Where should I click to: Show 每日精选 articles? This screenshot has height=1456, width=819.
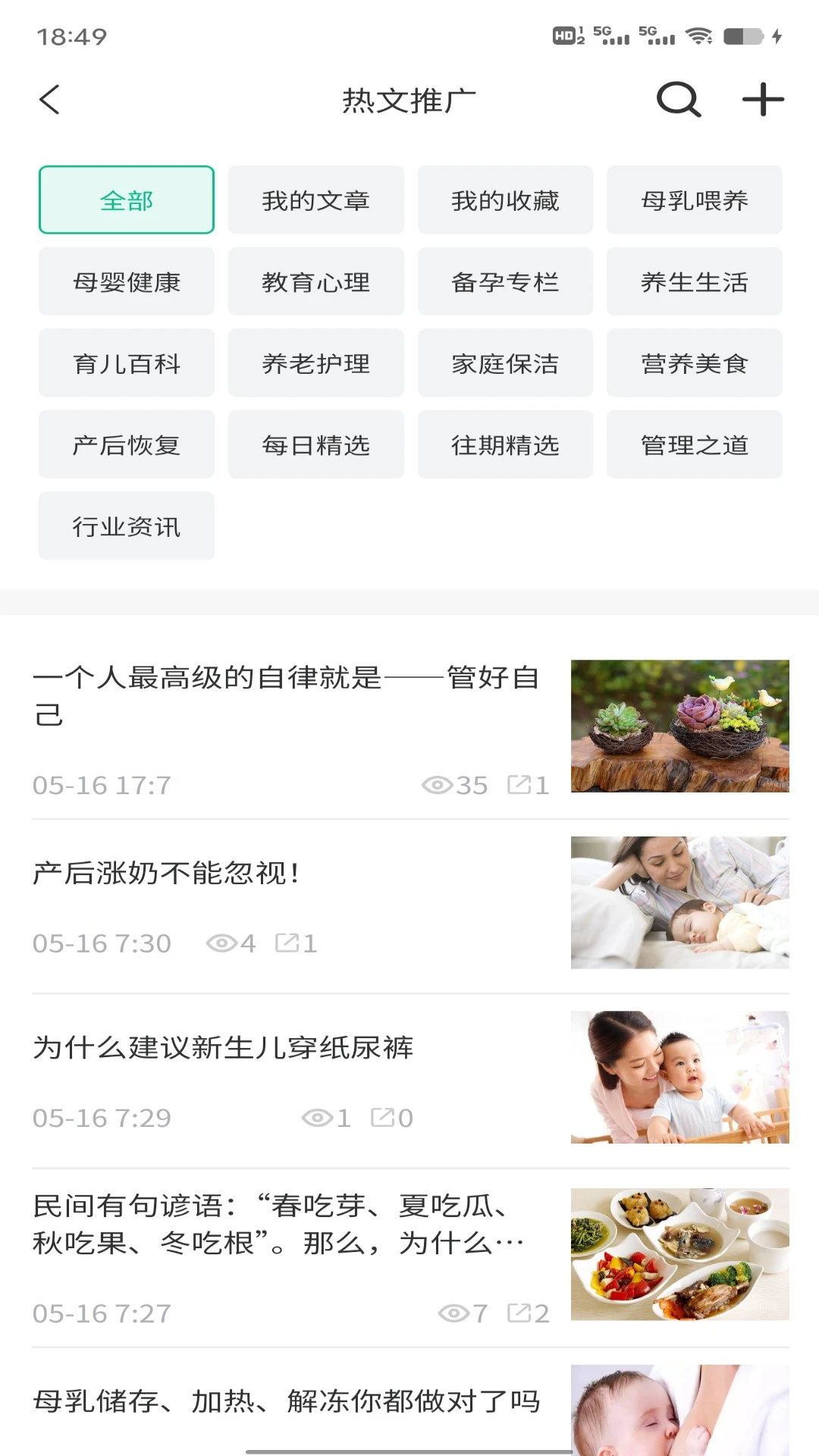coord(315,445)
